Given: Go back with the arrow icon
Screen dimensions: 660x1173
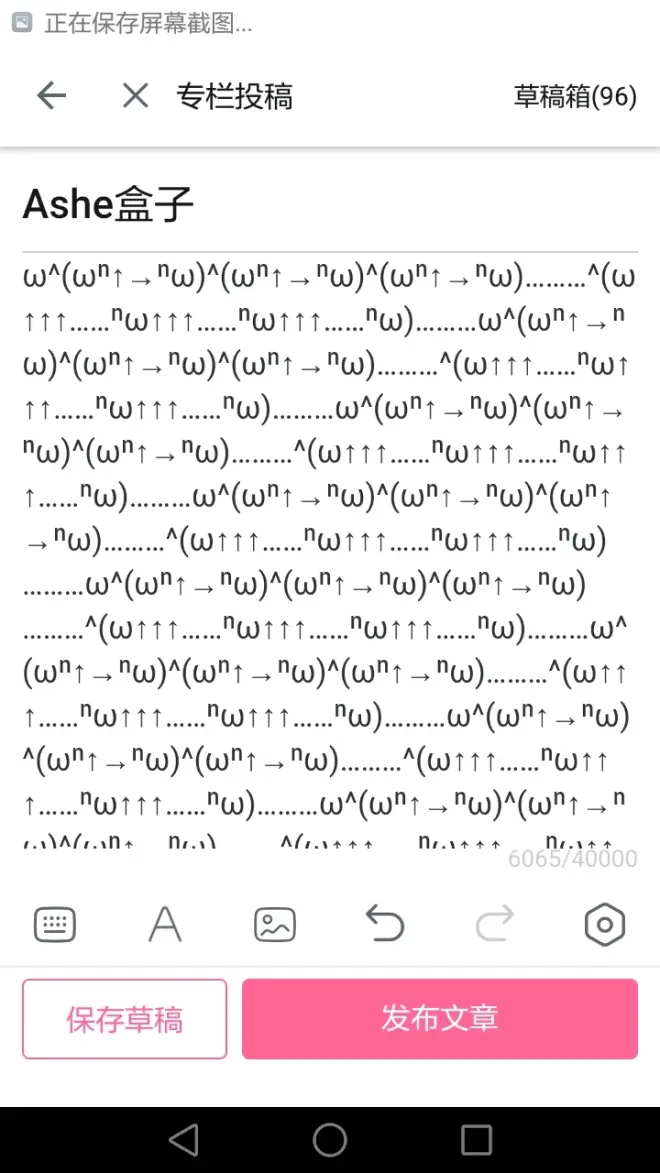Looking at the screenshot, I should (x=51, y=96).
